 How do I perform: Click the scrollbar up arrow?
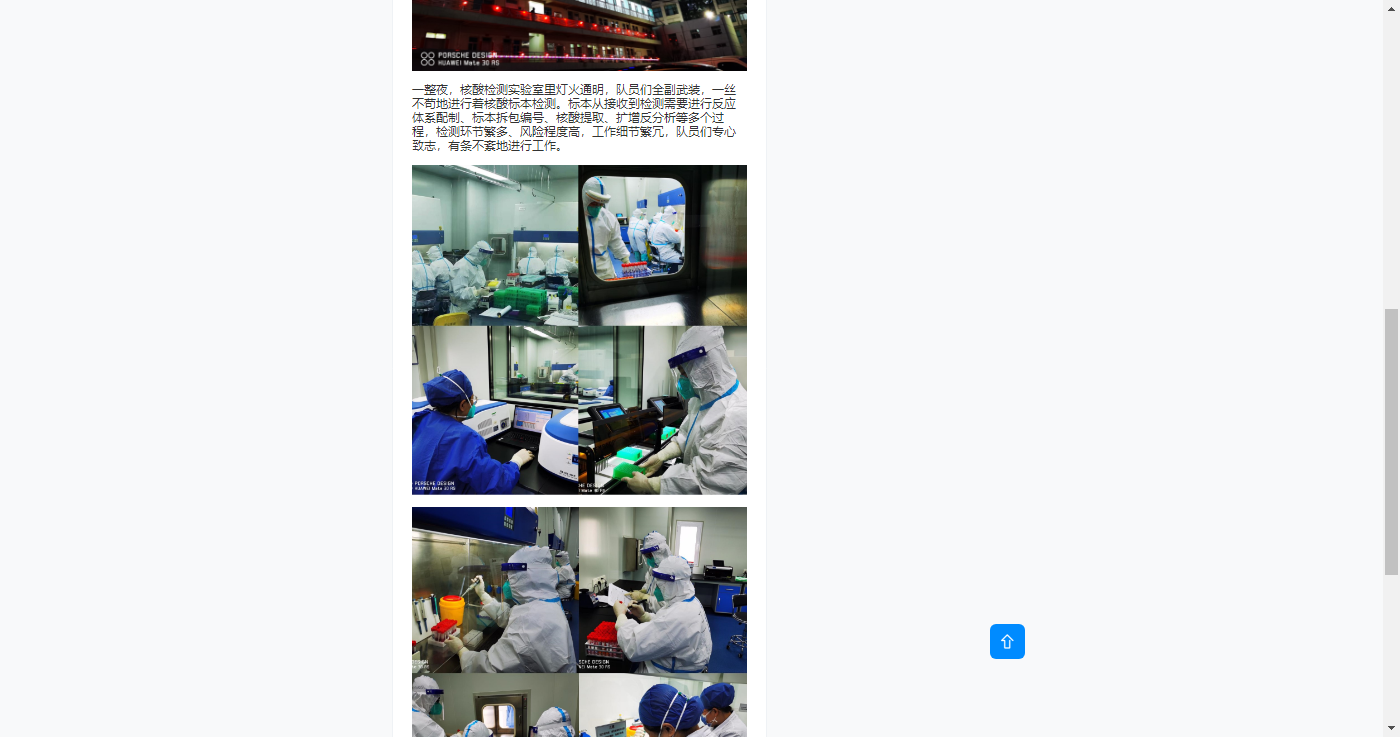[1391, 9]
